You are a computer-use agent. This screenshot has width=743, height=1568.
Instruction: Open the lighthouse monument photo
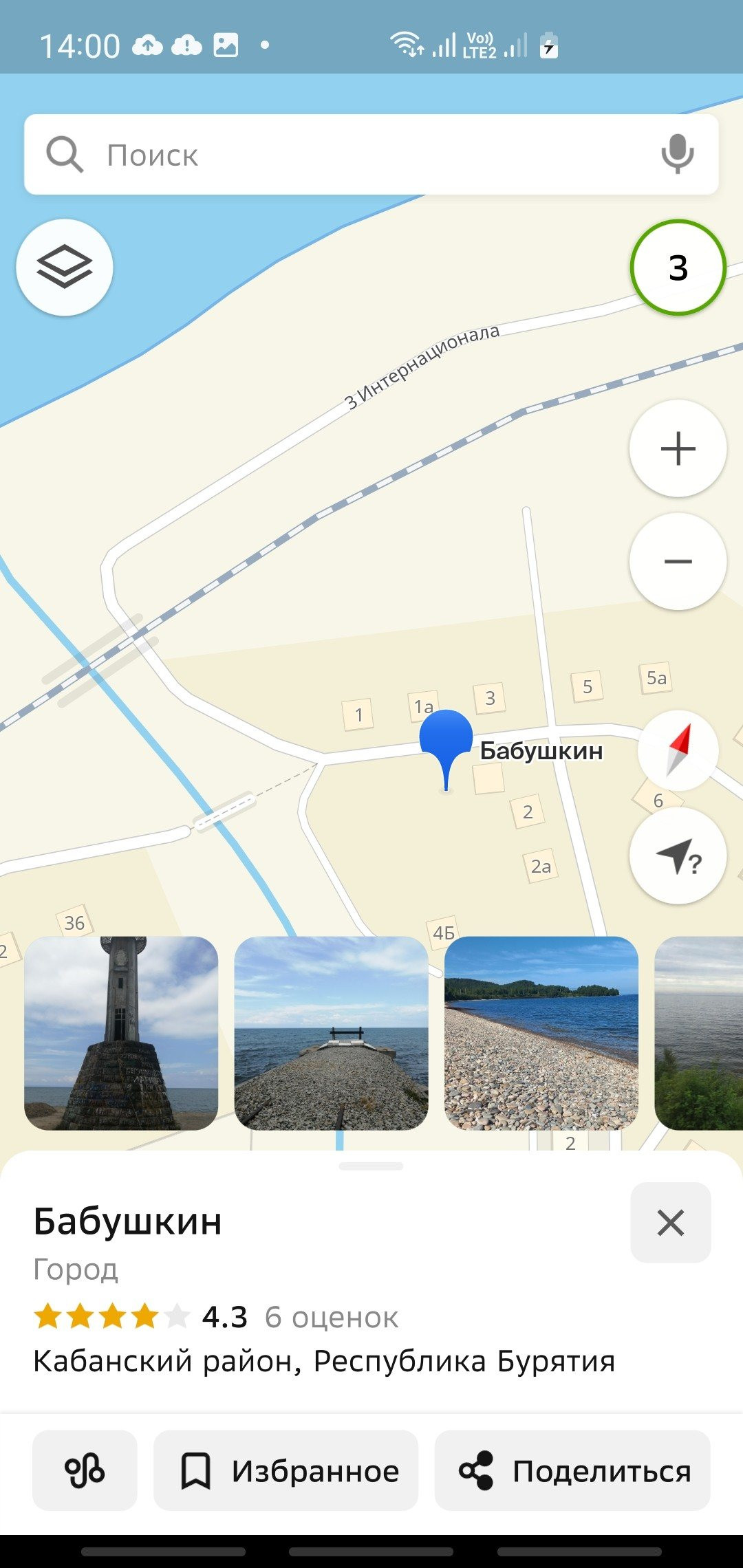pyautogui.click(x=121, y=1033)
